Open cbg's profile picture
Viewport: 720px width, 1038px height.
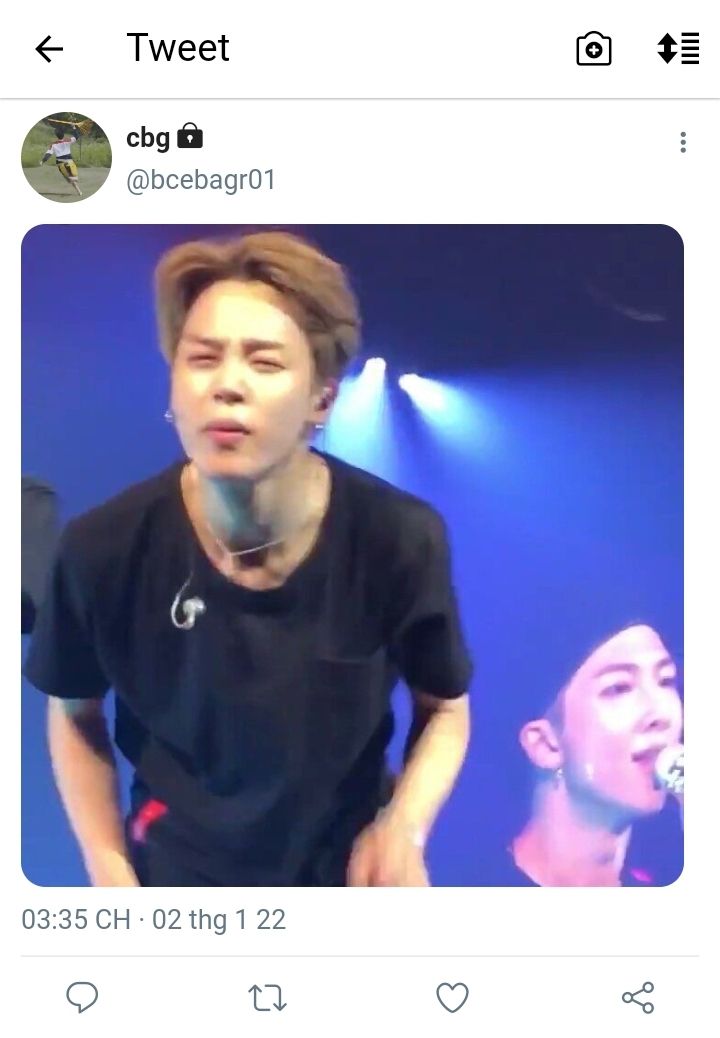pyautogui.click(x=66, y=157)
